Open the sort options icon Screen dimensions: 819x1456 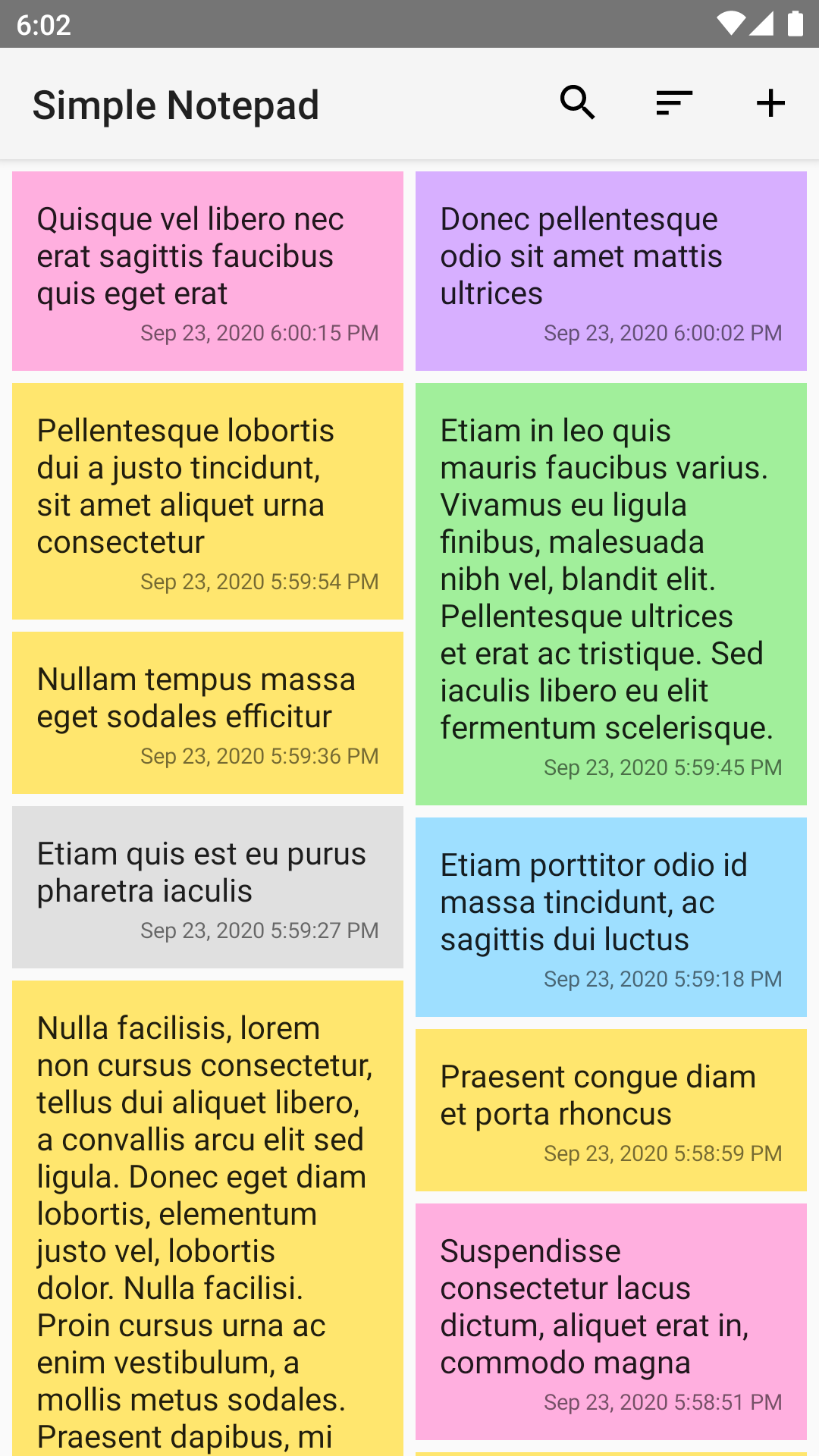point(674,103)
